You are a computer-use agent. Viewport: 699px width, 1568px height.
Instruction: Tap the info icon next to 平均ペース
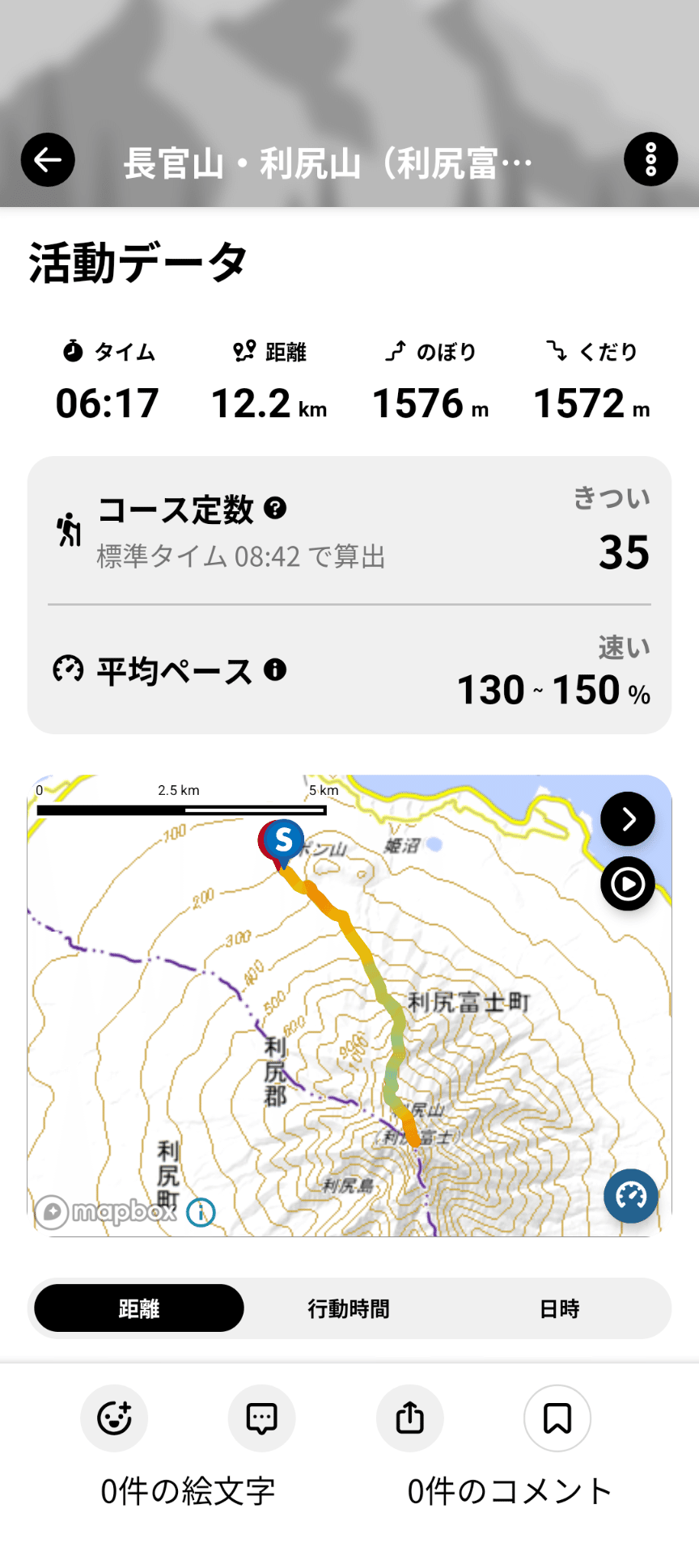click(274, 670)
